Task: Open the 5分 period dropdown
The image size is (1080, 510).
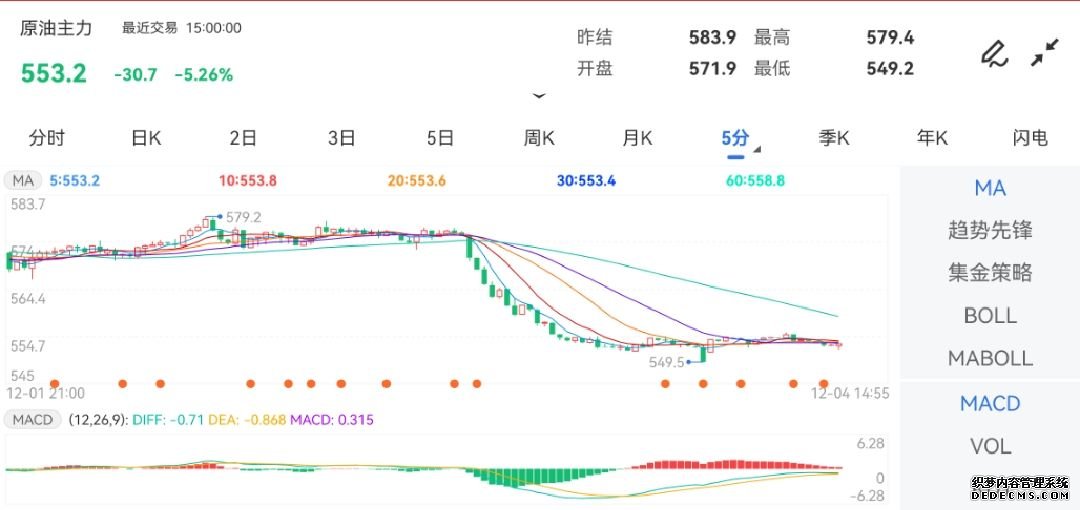Action: 740,139
